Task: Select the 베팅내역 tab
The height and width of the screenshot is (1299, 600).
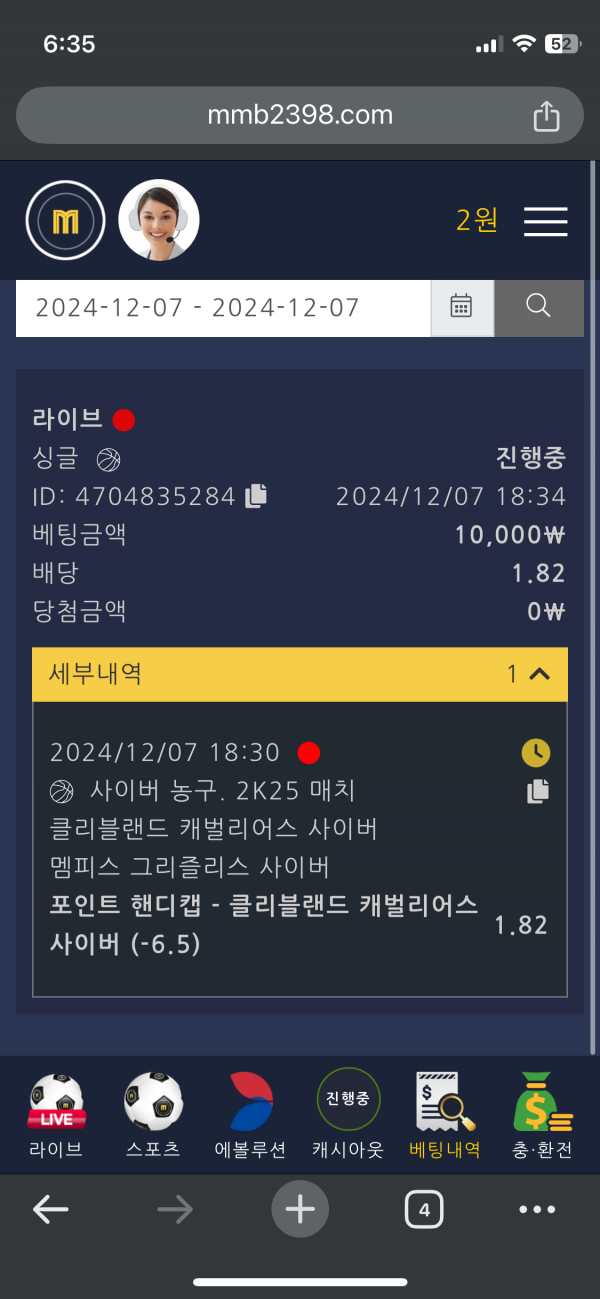Action: coord(444,1115)
